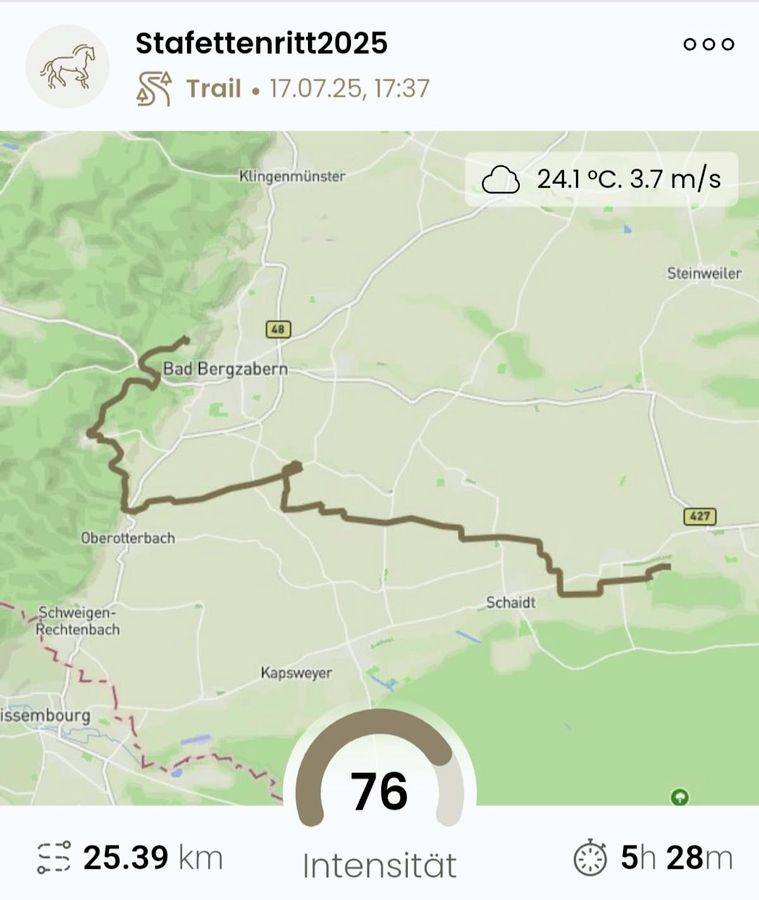Open the three-dot overflow menu
Image resolution: width=759 pixels, height=900 pixels.
click(x=708, y=44)
